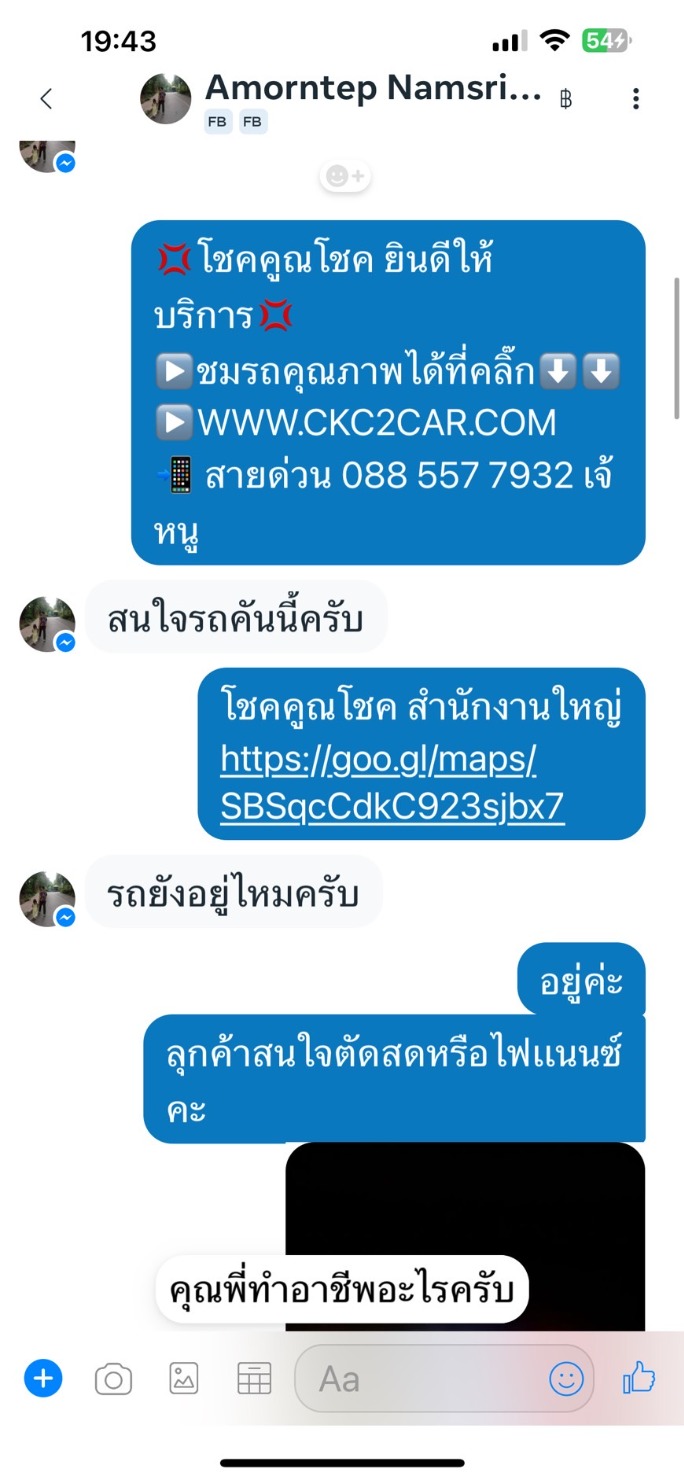The height and width of the screenshot is (1480, 684).
Task: Open the saved replies table icon
Action: point(254,1379)
